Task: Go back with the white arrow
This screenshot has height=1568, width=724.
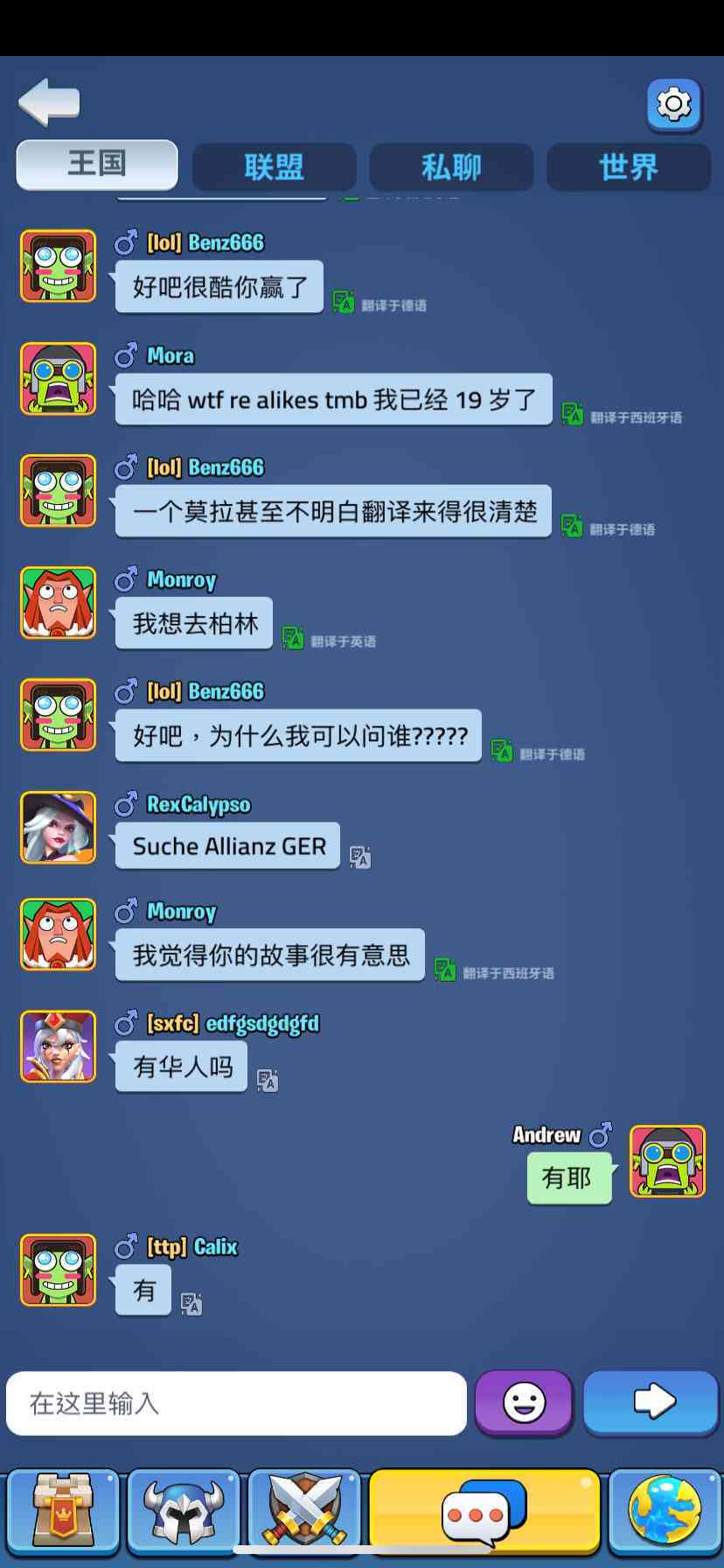Action: coord(50,102)
